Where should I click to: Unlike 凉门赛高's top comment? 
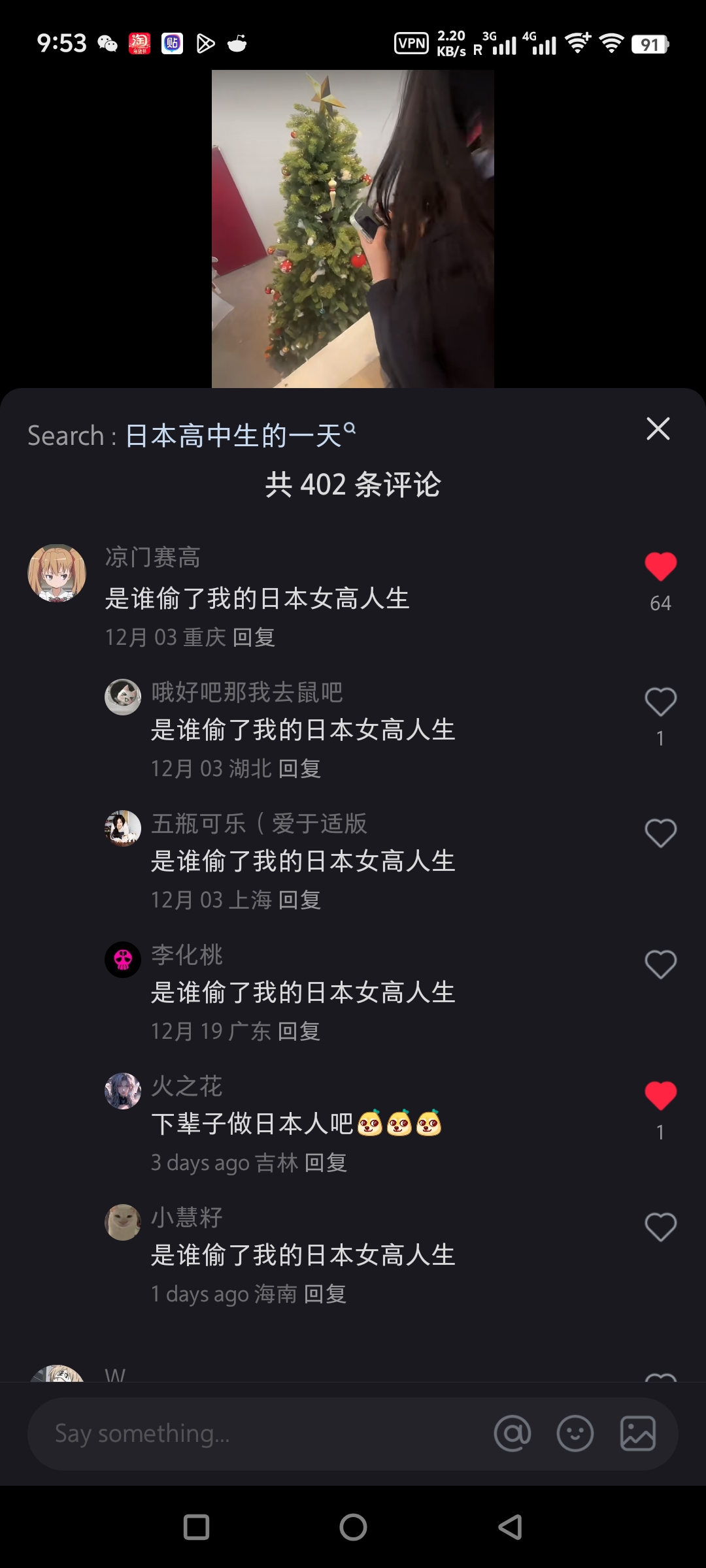click(x=662, y=566)
